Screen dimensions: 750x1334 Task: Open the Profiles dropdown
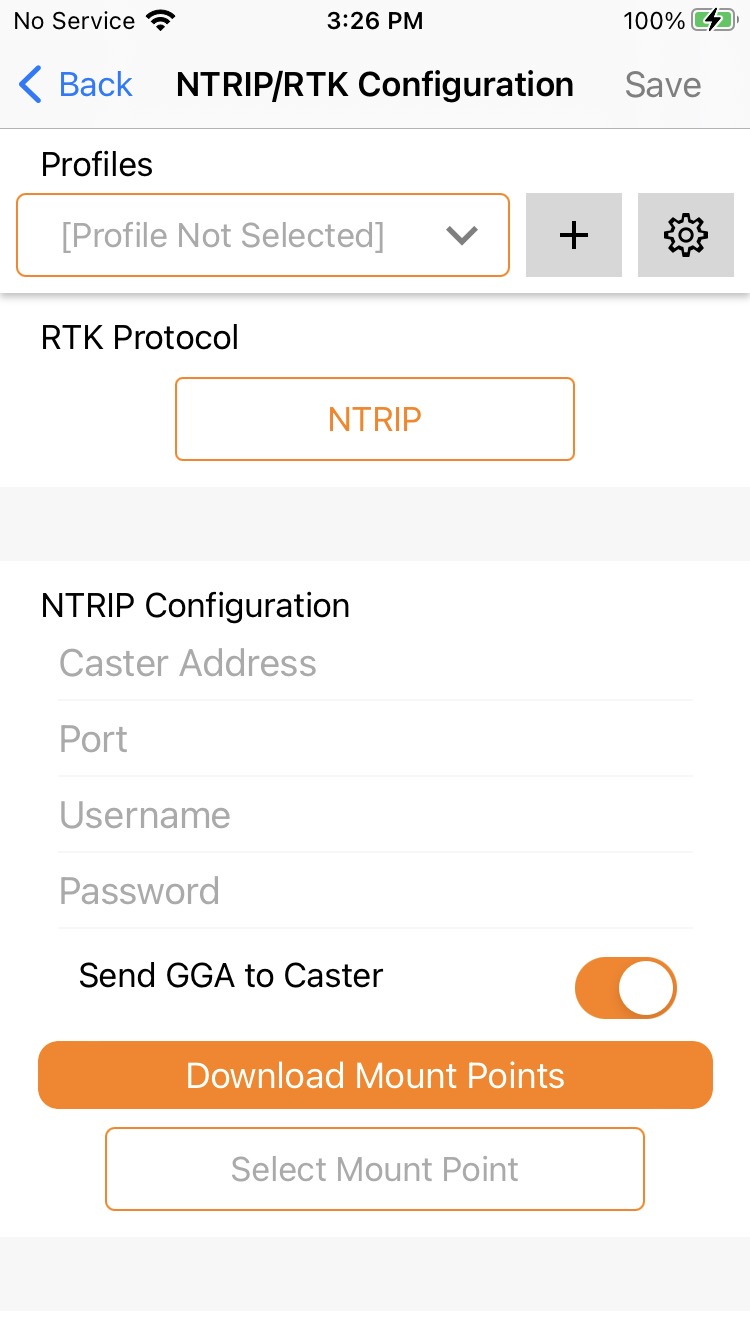tap(263, 236)
